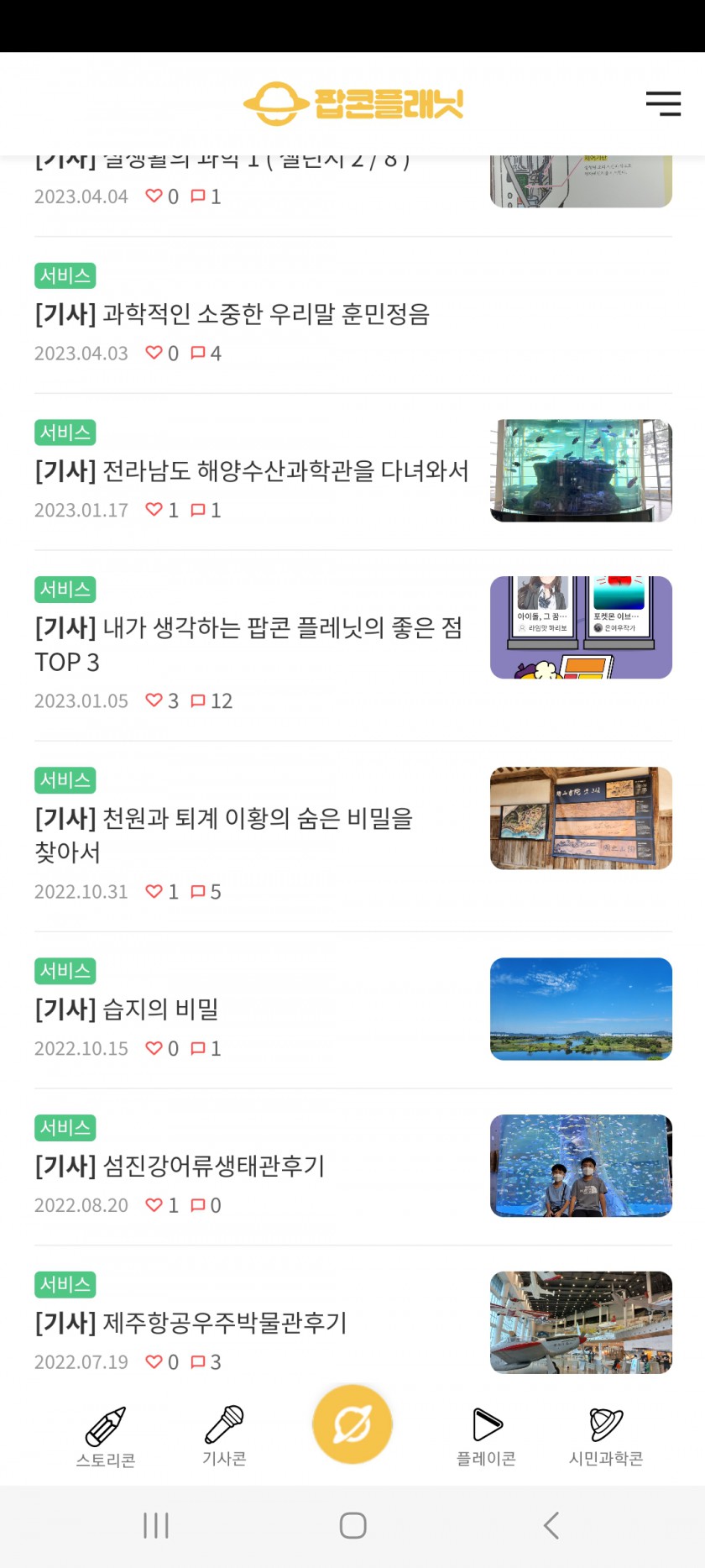Image resolution: width=705 pixels, height=1568 pixels.
Task: Go back with the system back button
Action: [x=551, y=1525]
